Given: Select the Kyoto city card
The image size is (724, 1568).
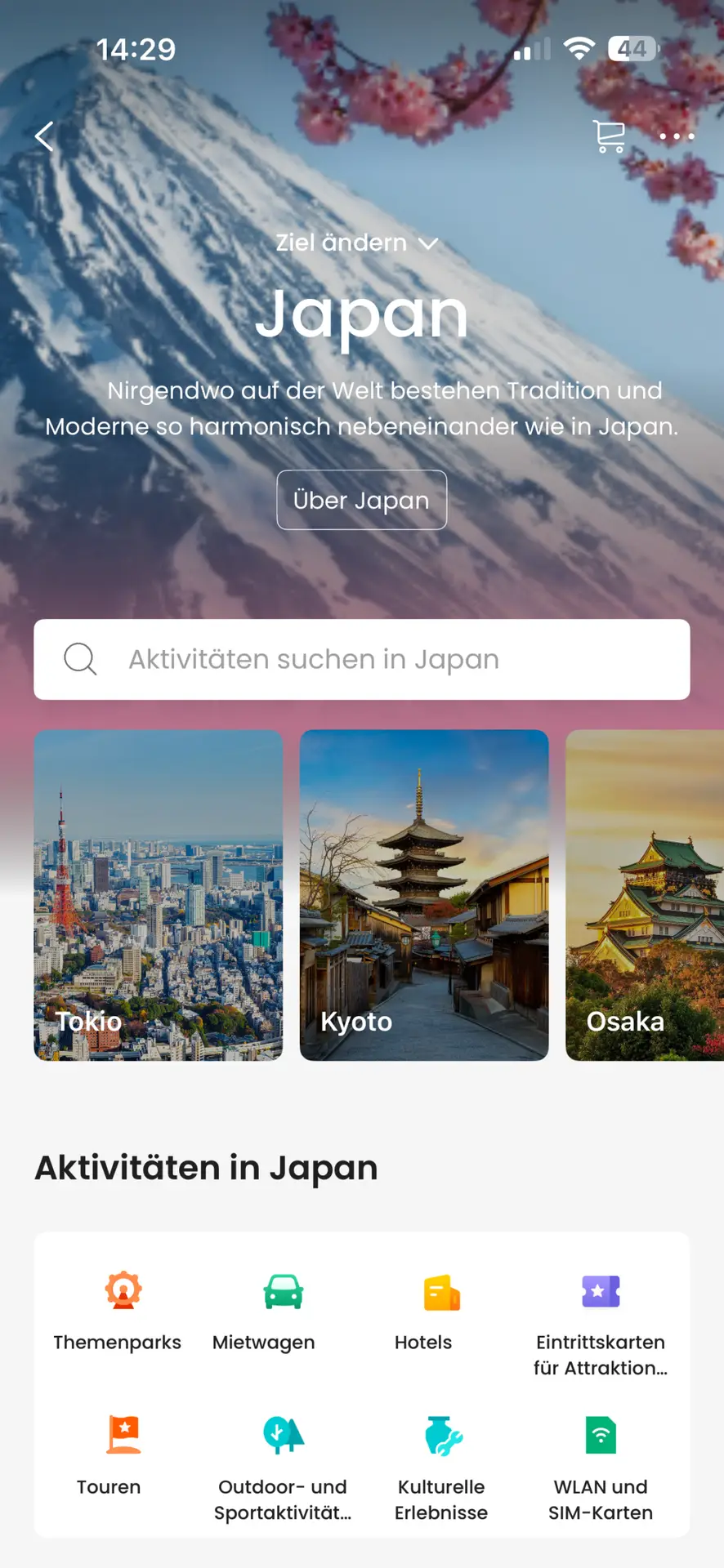Looking at the screenshot, I should [424, 895].
